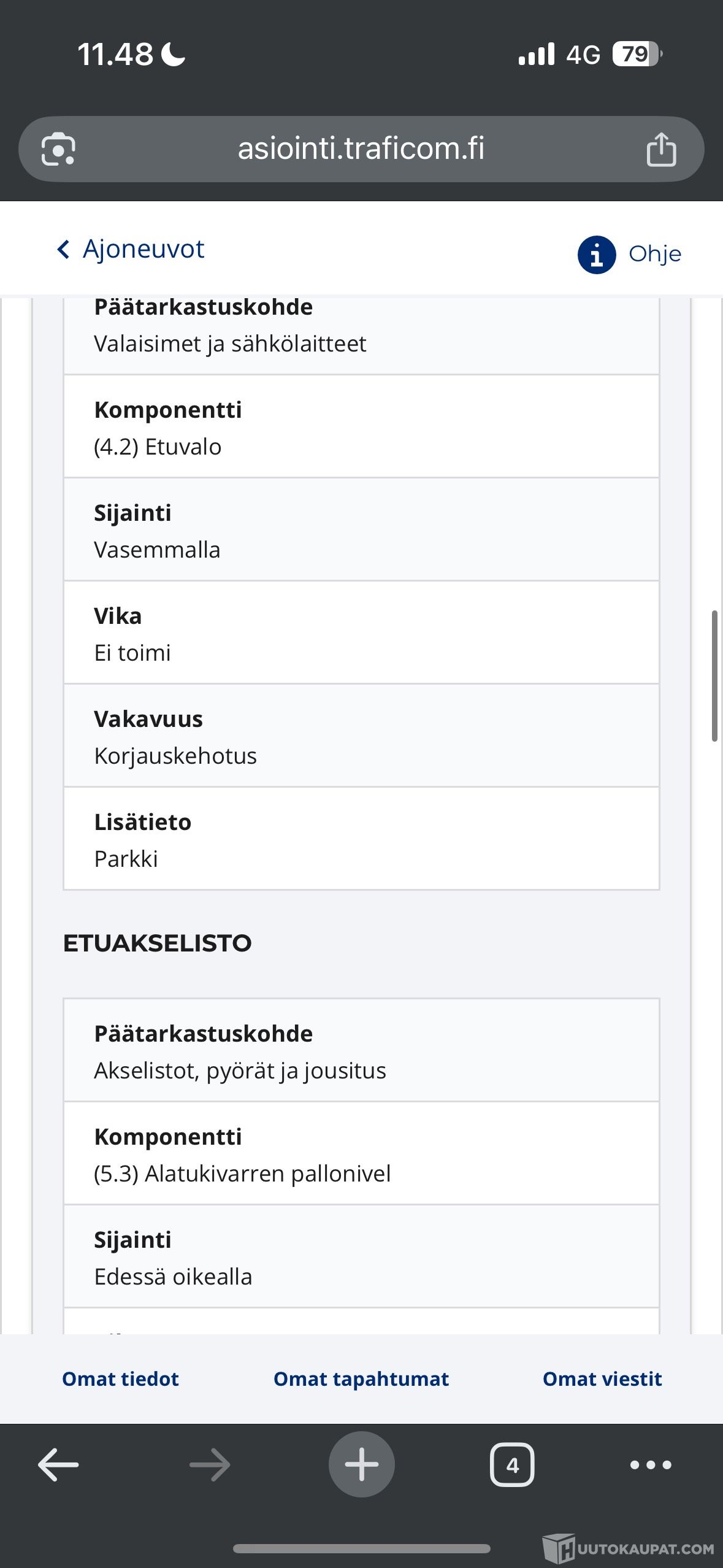723x1568 pixels.
Task: Open a new tab with plus button
Action: [362, 1464]
